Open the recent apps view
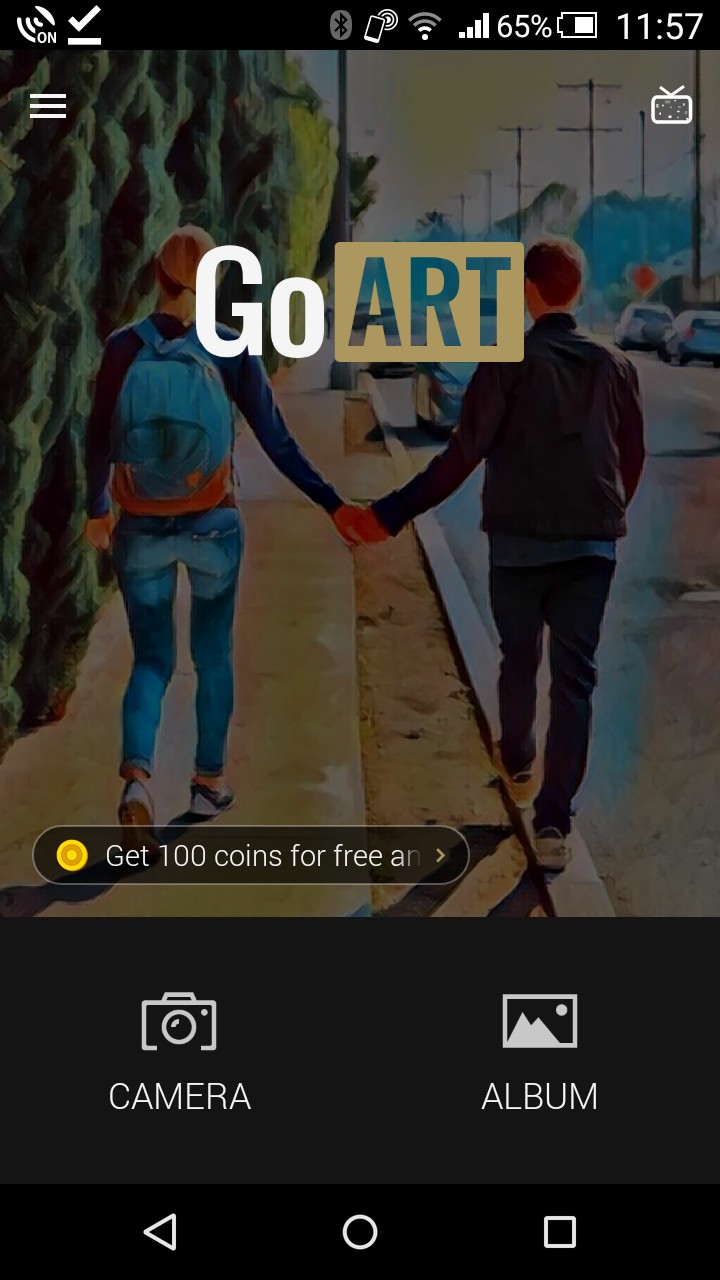720x1280 pixels. 560,1232
